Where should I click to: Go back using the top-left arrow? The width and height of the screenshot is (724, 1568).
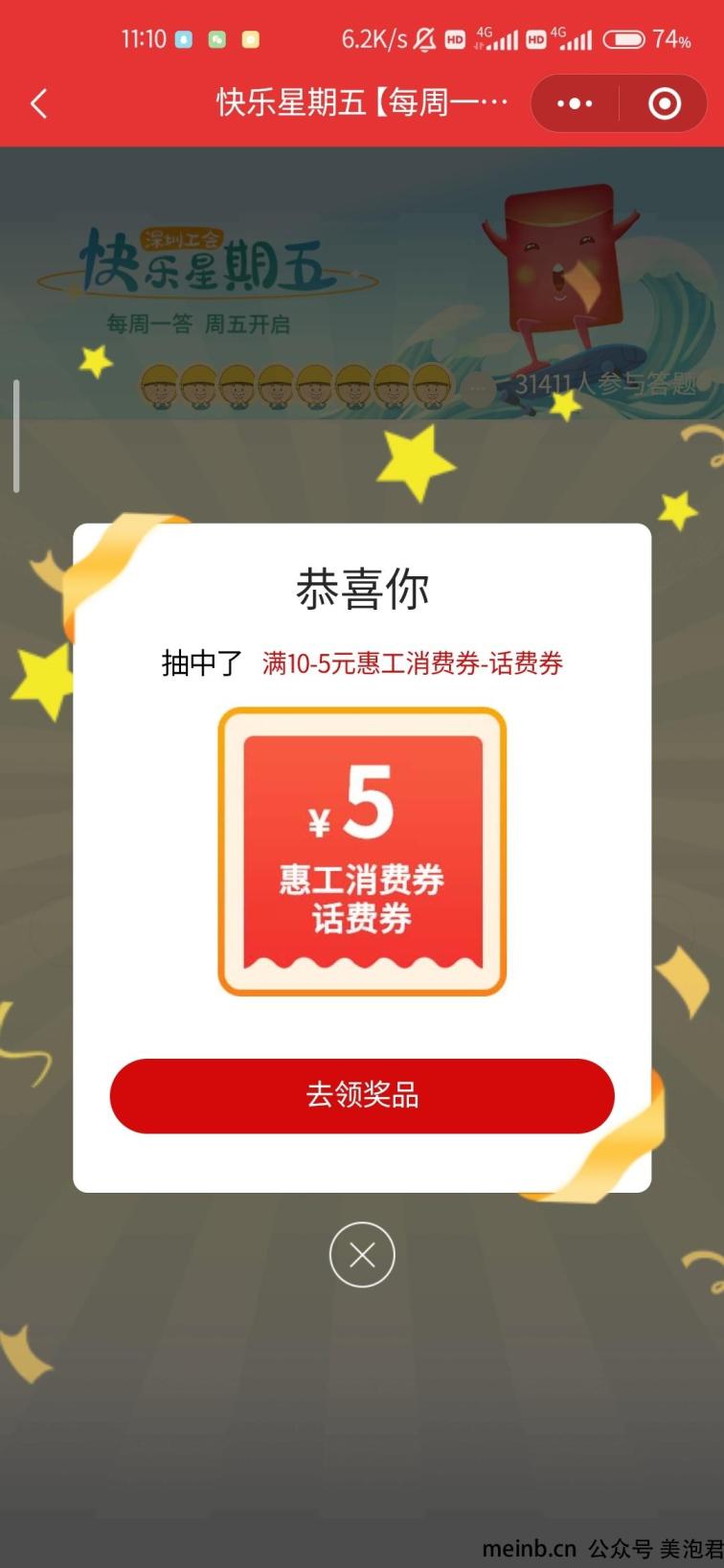(x=39, y=103)
